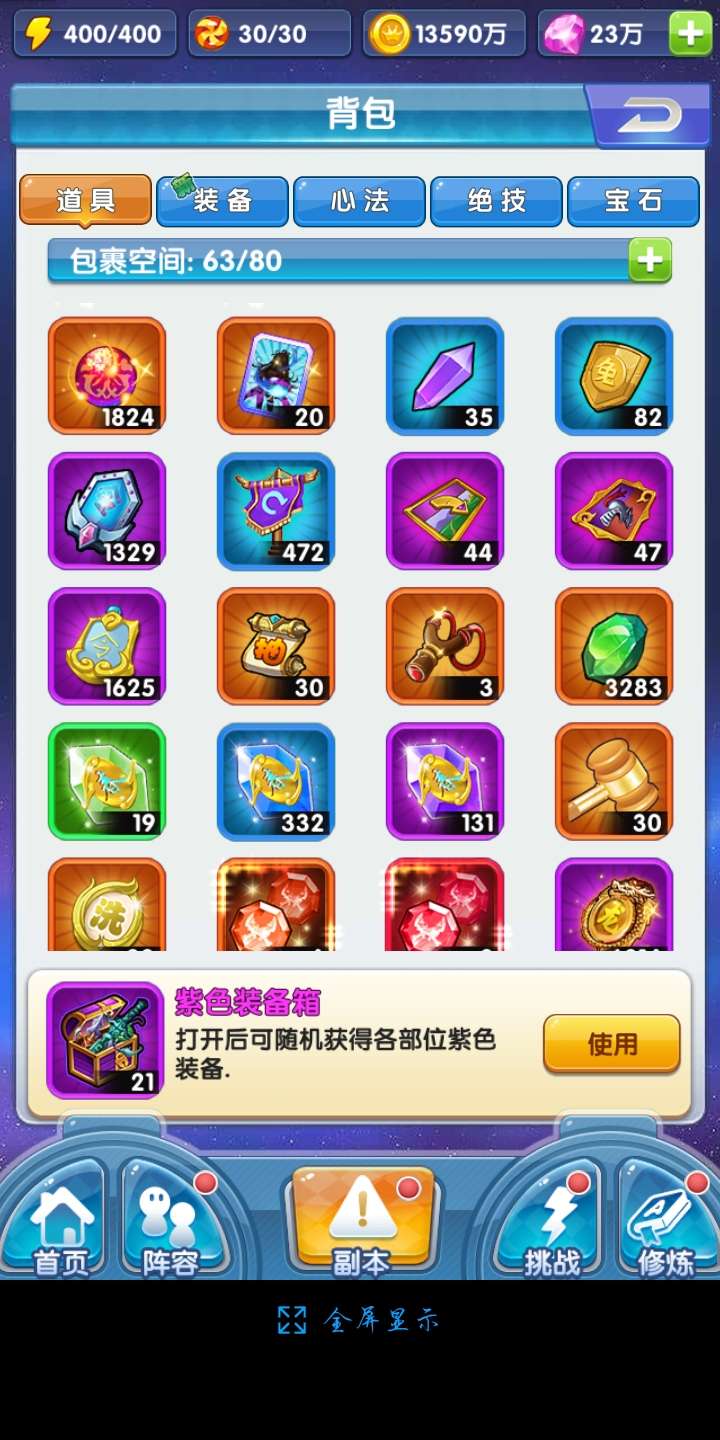Tap 全屏显示 to go fullscreen
This screenshot has height=1440, width=720.
click(359, 1320)
